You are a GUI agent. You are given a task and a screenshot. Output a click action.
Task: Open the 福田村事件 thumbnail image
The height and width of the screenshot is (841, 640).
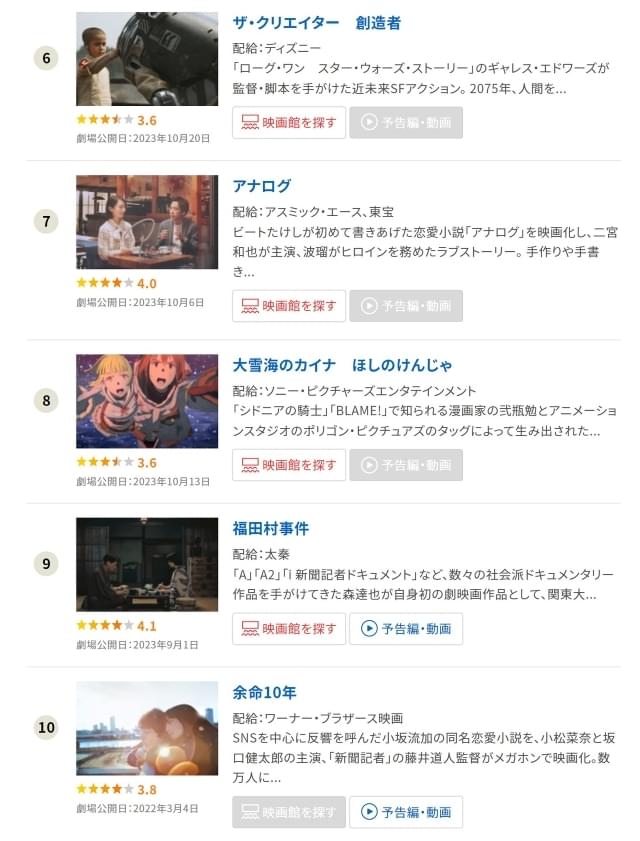146,564
